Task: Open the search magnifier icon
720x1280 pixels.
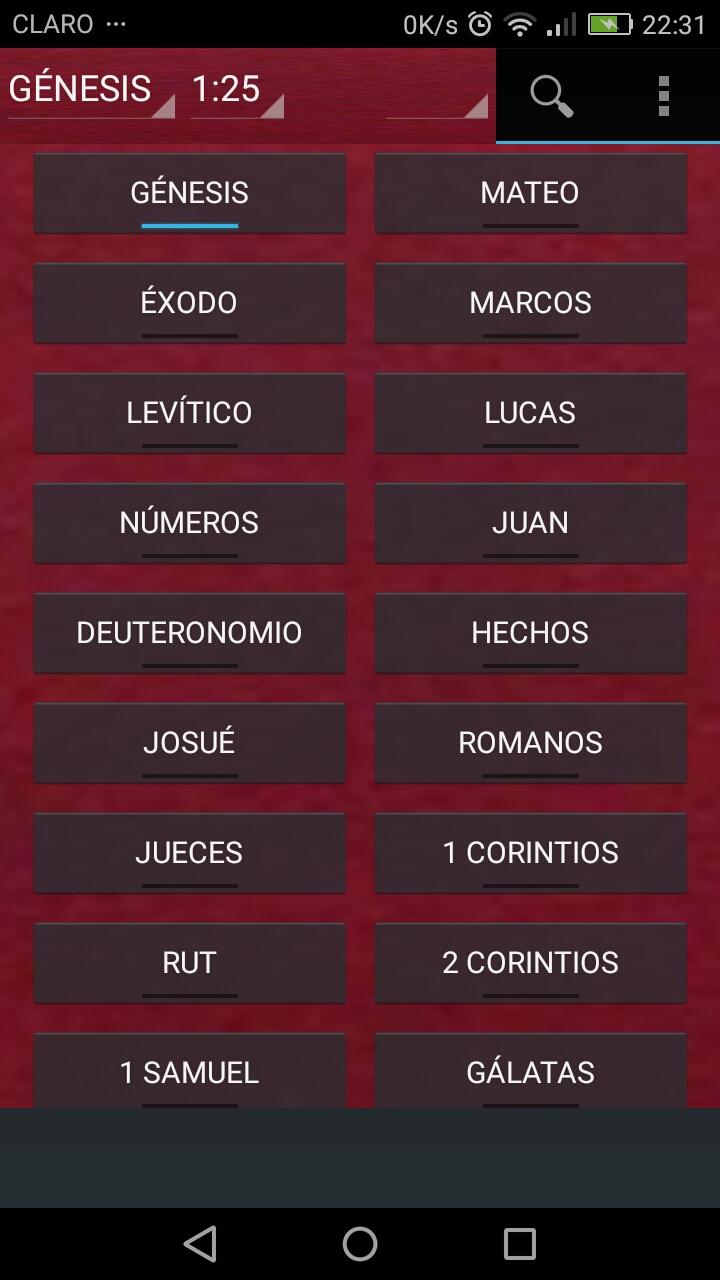Action: pyautogui.click(x=551, y=96)
